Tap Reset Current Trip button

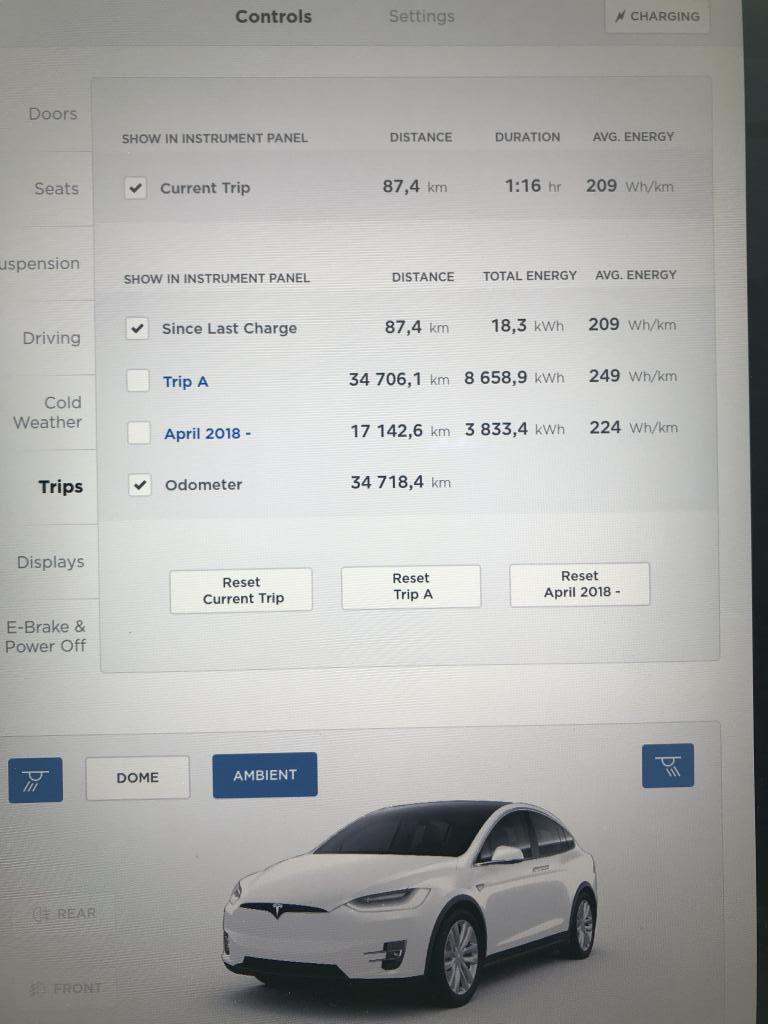coord(242,590)
